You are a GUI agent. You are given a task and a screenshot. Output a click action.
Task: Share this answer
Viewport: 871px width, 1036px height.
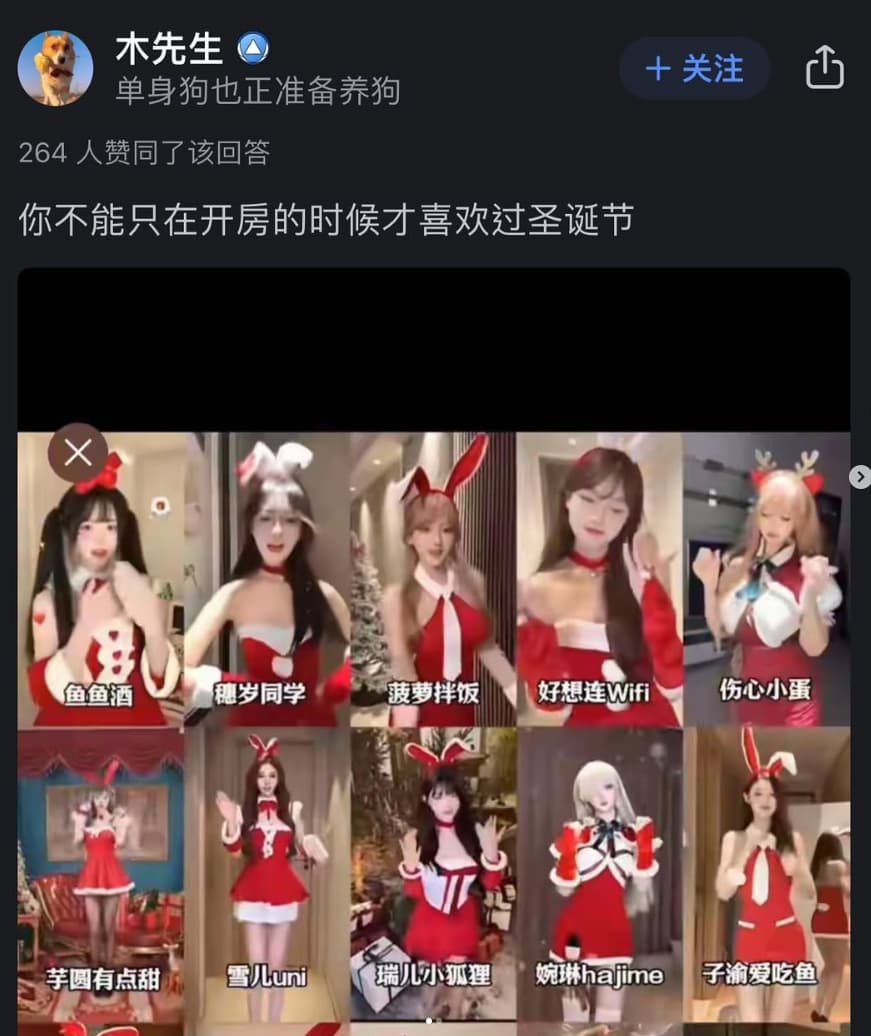[x=824, y=69]
